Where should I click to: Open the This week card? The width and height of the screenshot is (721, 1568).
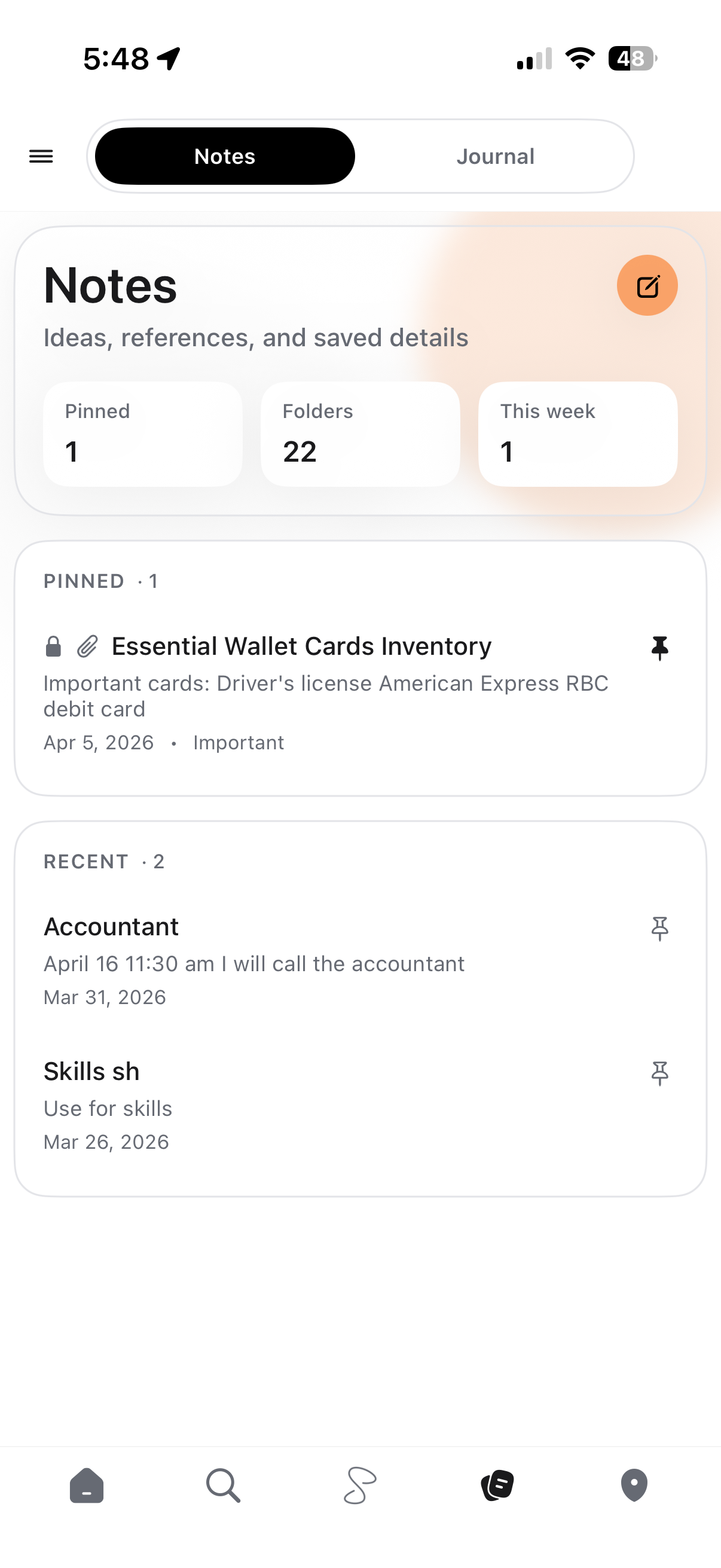578,434
